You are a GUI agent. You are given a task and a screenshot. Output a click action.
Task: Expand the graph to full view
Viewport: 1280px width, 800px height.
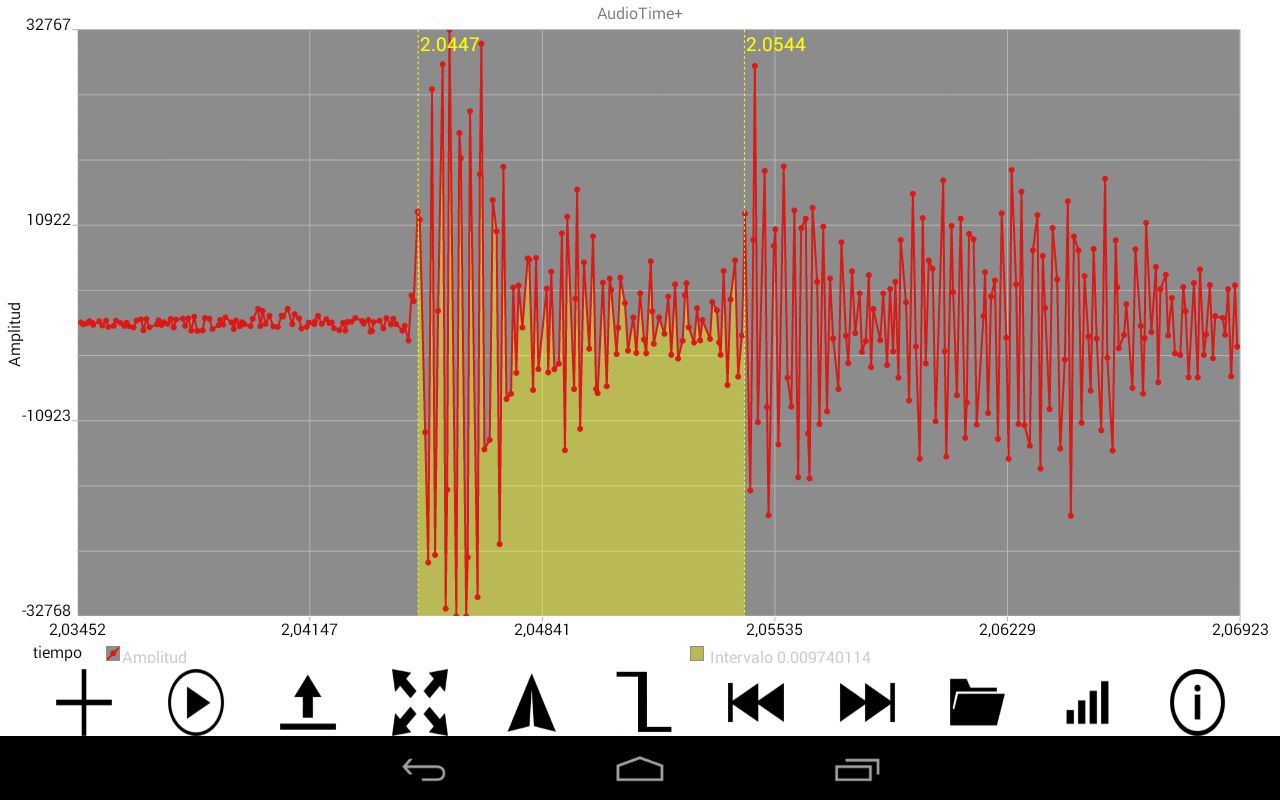[419, 702]
